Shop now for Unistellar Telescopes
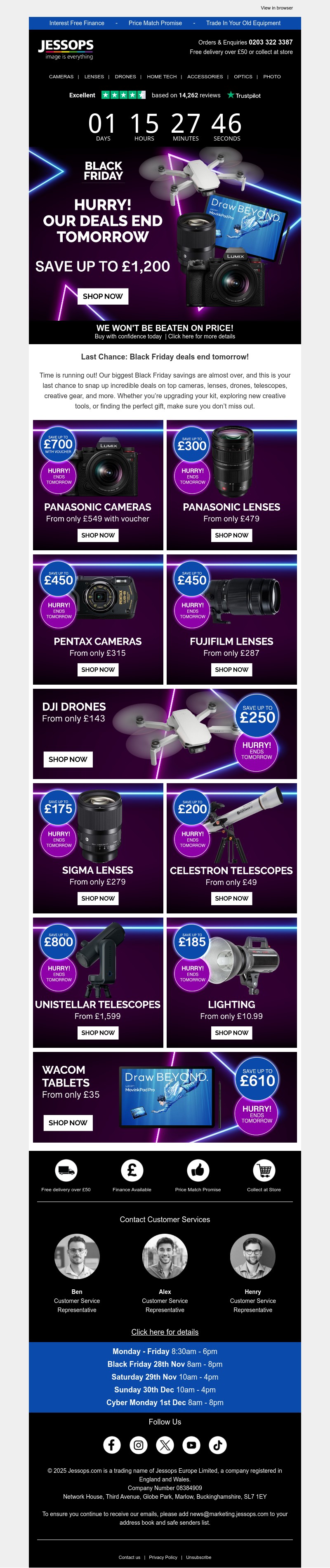This screenshot has height=1568, width=330. [98, 1032]
